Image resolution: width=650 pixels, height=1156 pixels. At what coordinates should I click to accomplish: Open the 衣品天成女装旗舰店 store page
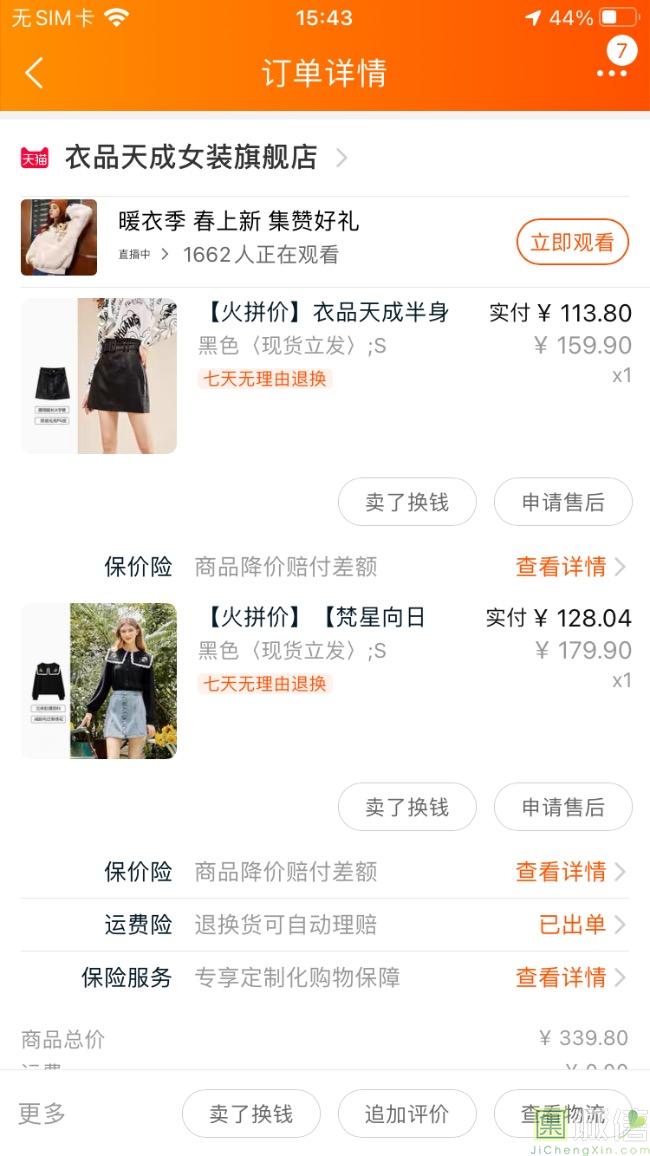tap(190, 157)
